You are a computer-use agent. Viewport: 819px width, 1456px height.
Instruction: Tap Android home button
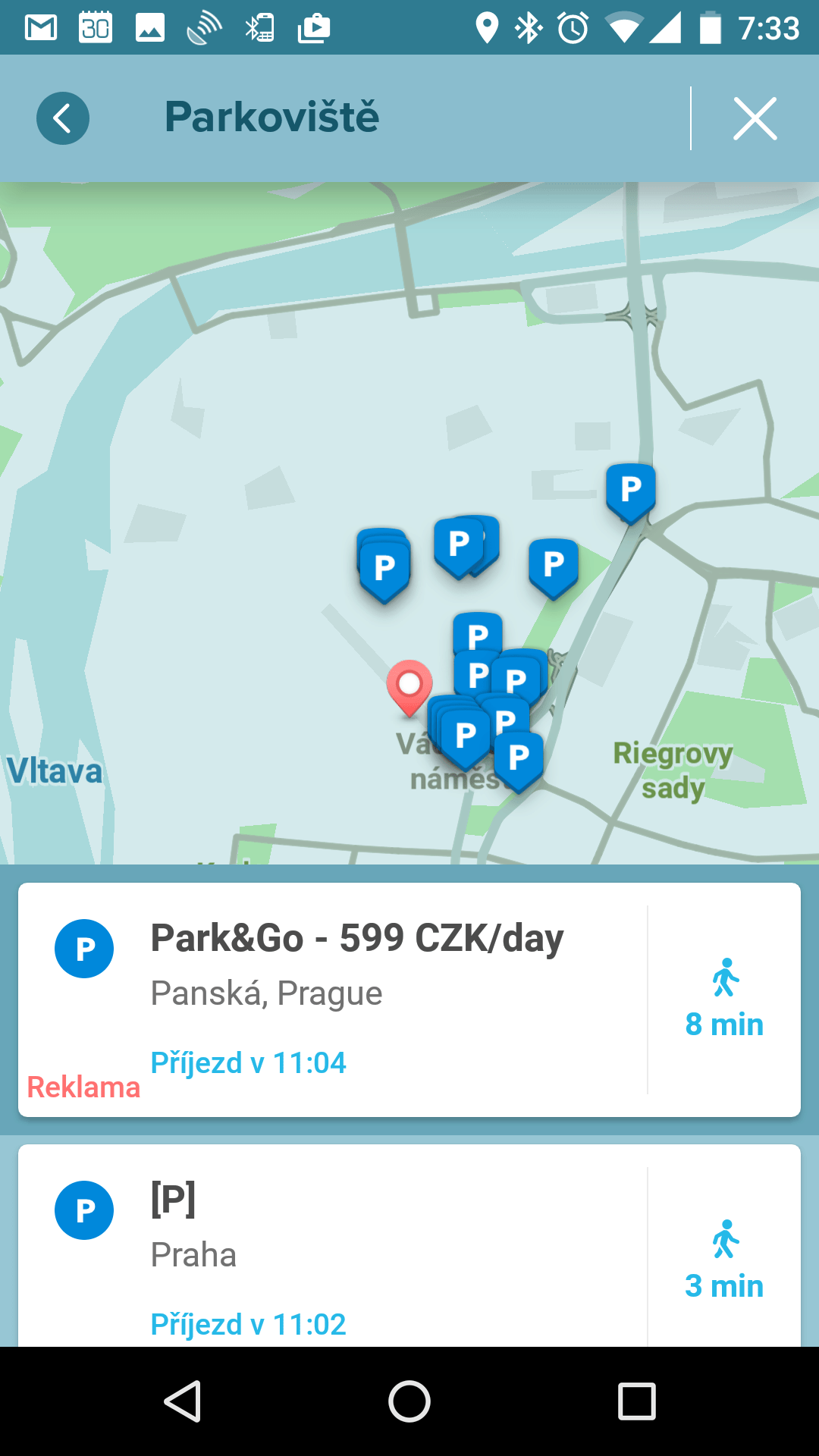(x=409, y=1401)
